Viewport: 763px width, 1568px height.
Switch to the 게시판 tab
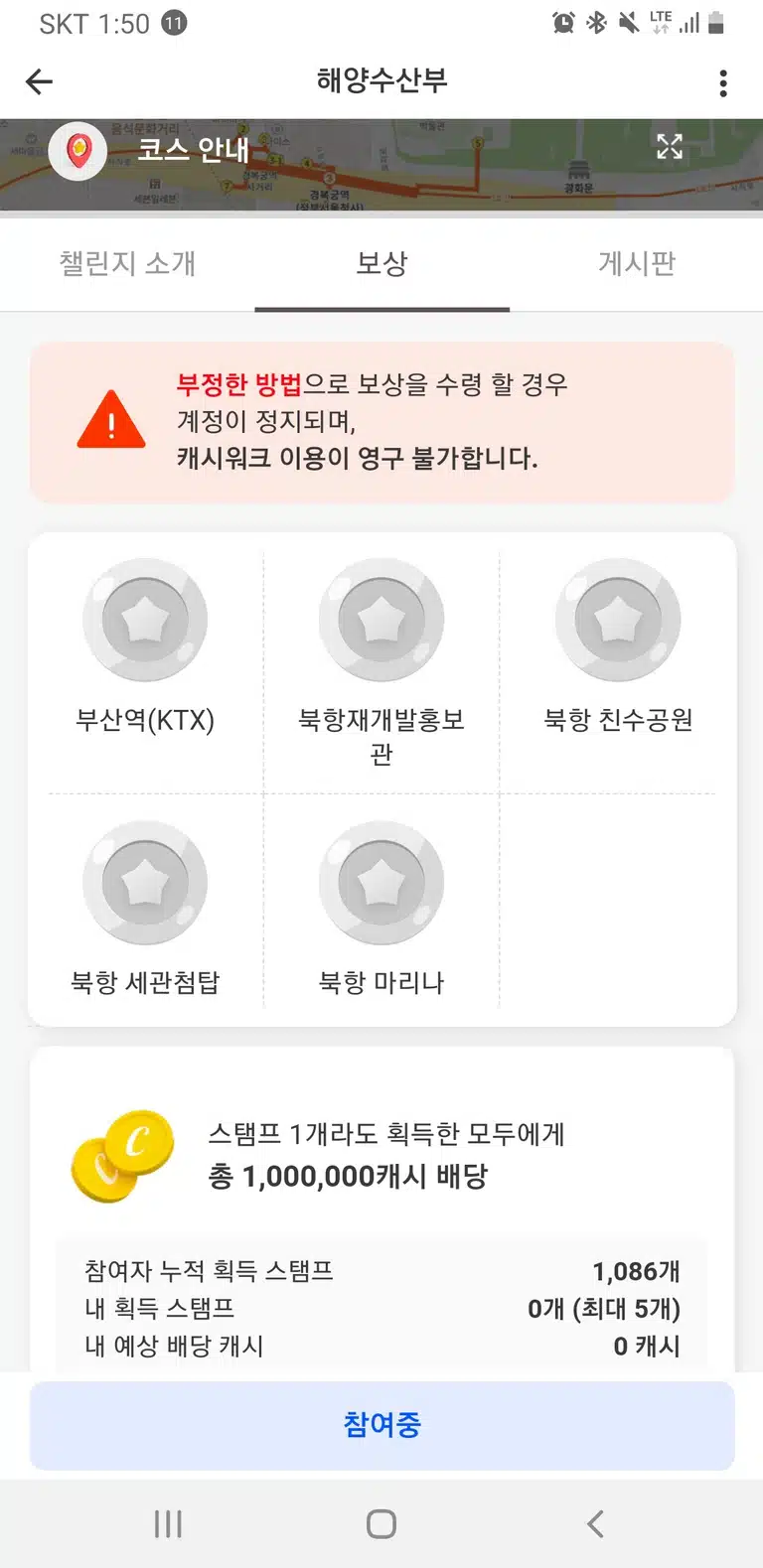[637, 264]
